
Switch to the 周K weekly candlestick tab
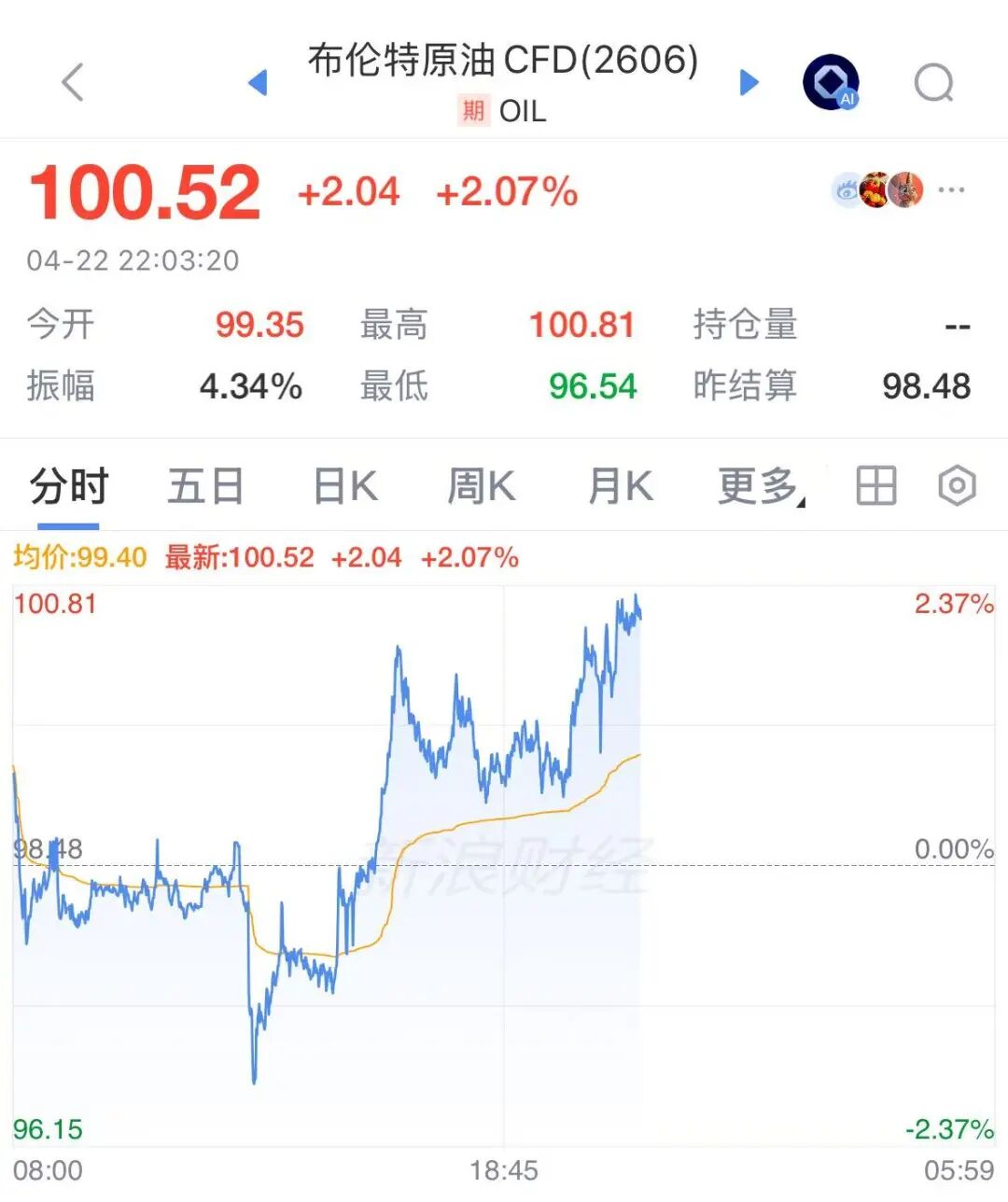pos(481,487)
